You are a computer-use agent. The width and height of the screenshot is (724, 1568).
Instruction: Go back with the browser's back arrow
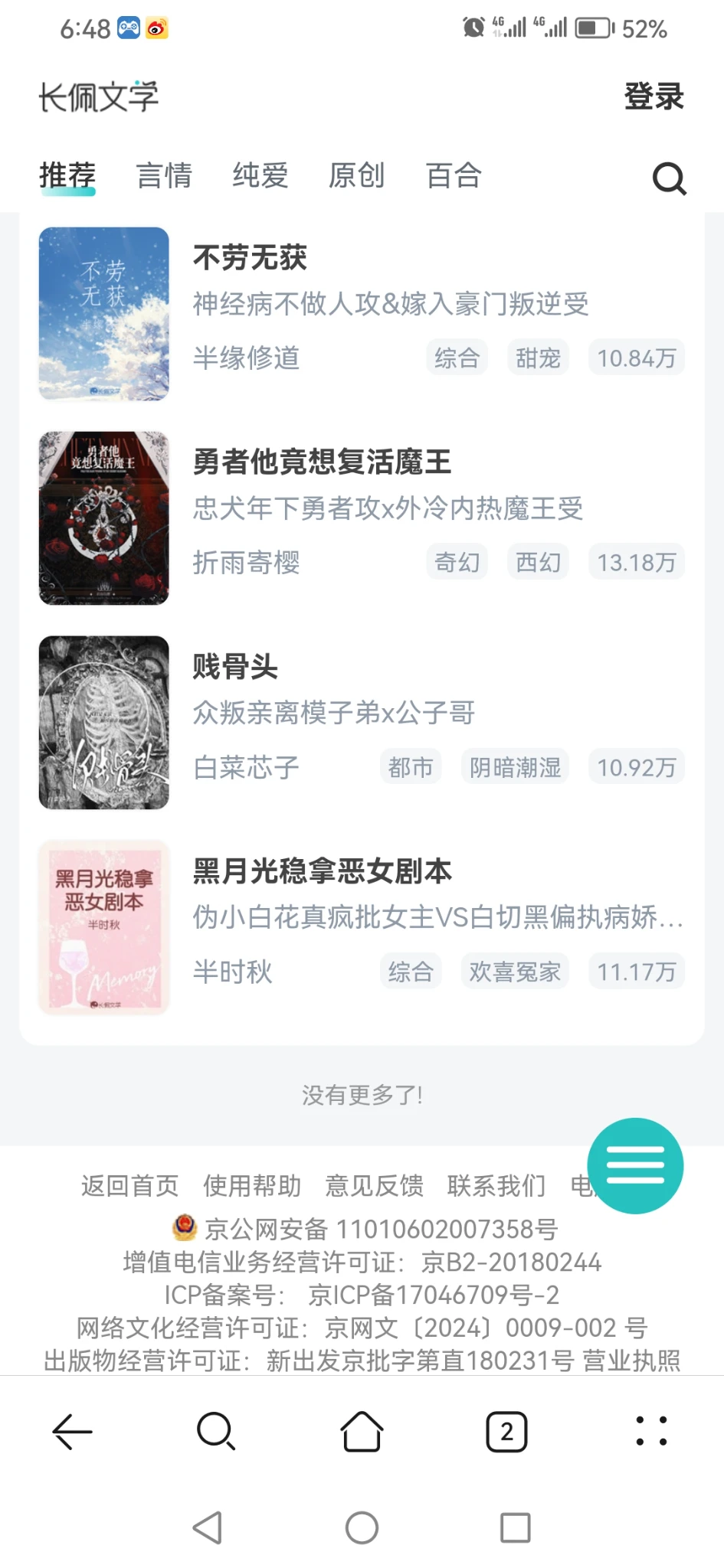click(73, 1431)
